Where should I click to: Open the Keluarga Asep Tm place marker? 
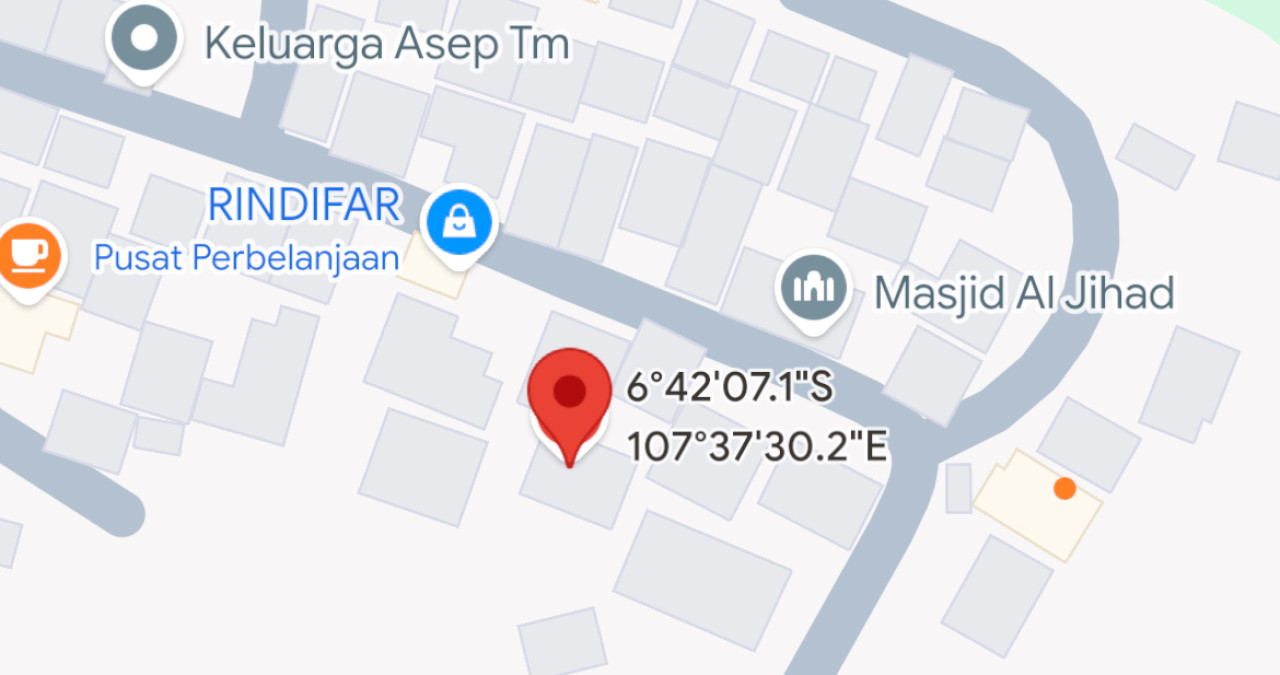coord(145,40)
